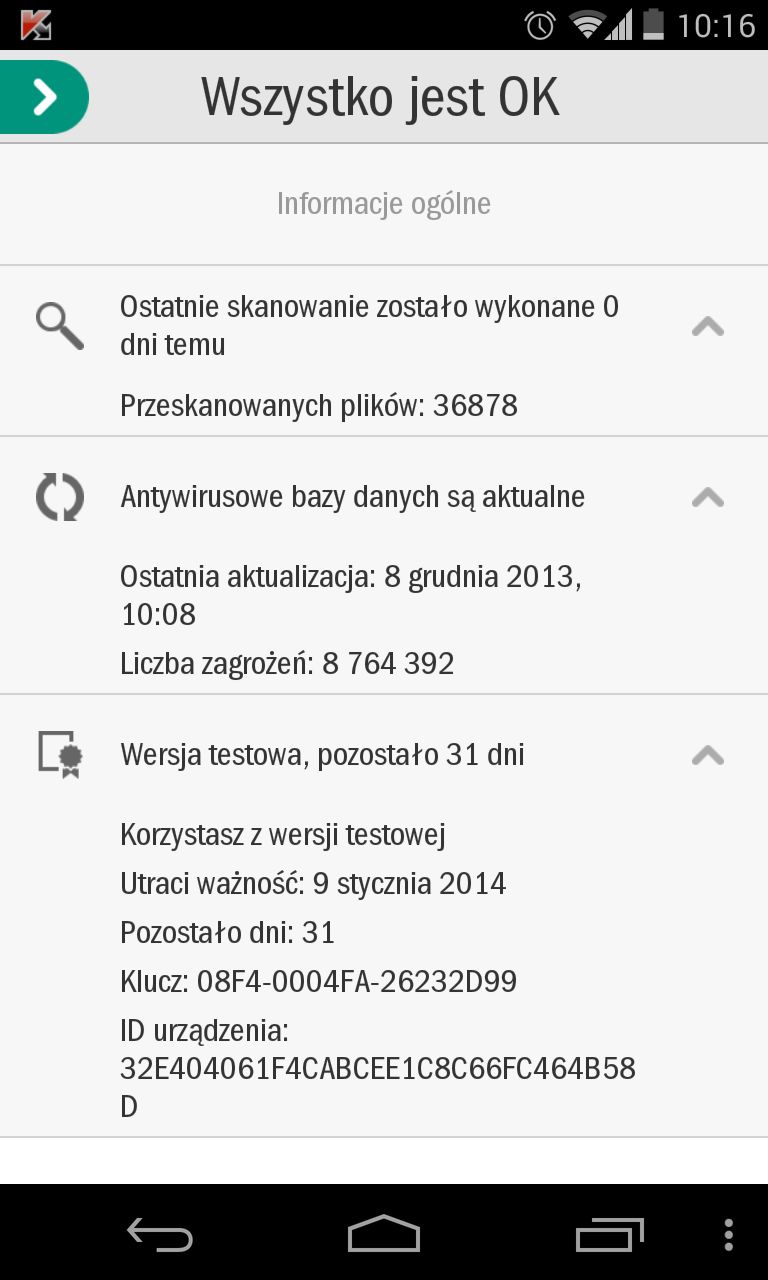768x1280 pixels.
Task: Collapse the trial version license section
Action: tap(708, 755)
